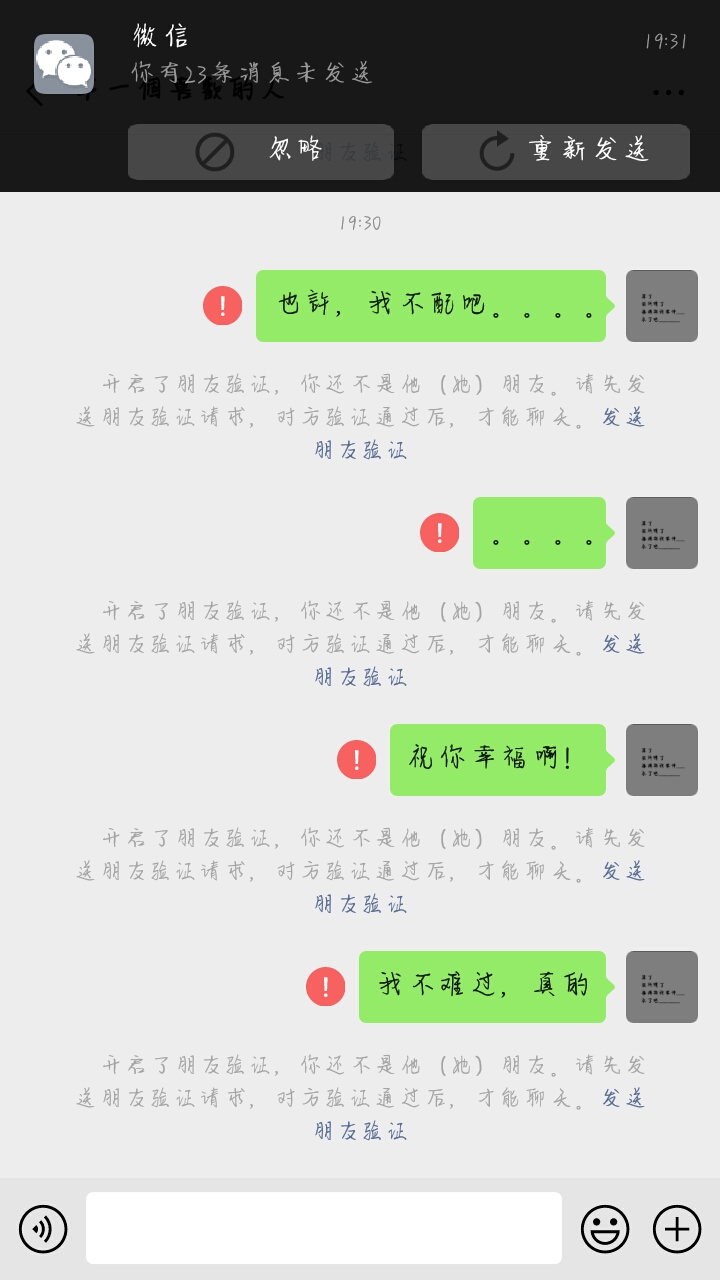Switch to voice input mode
Screen dimensions: 720x1280
(43, 1229)
